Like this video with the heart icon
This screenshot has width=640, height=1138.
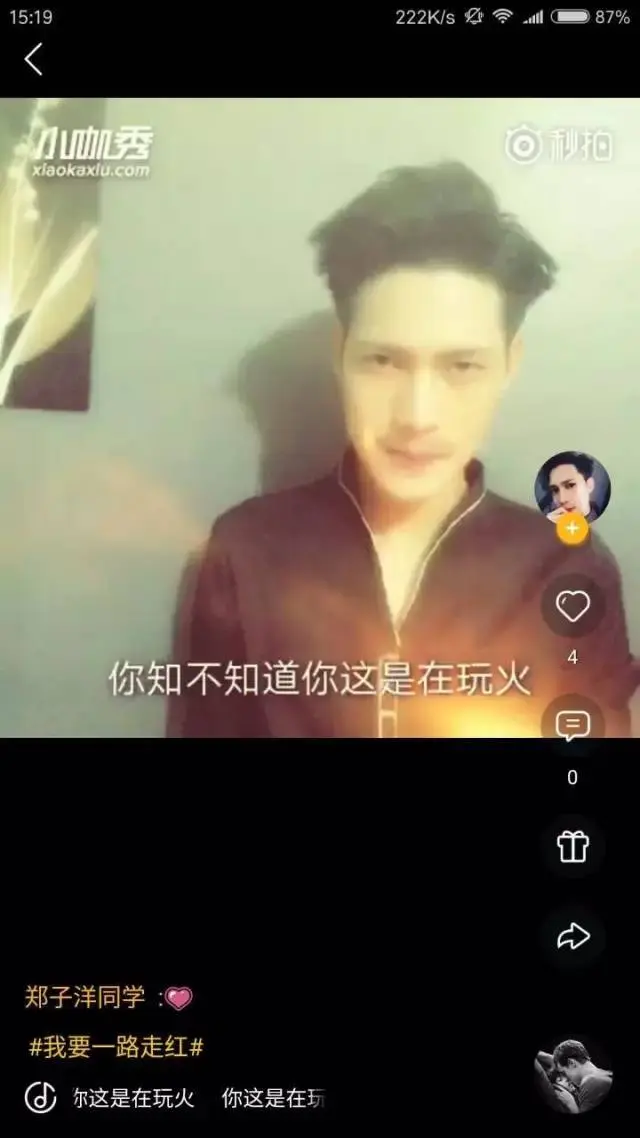(x=572, y=606)
